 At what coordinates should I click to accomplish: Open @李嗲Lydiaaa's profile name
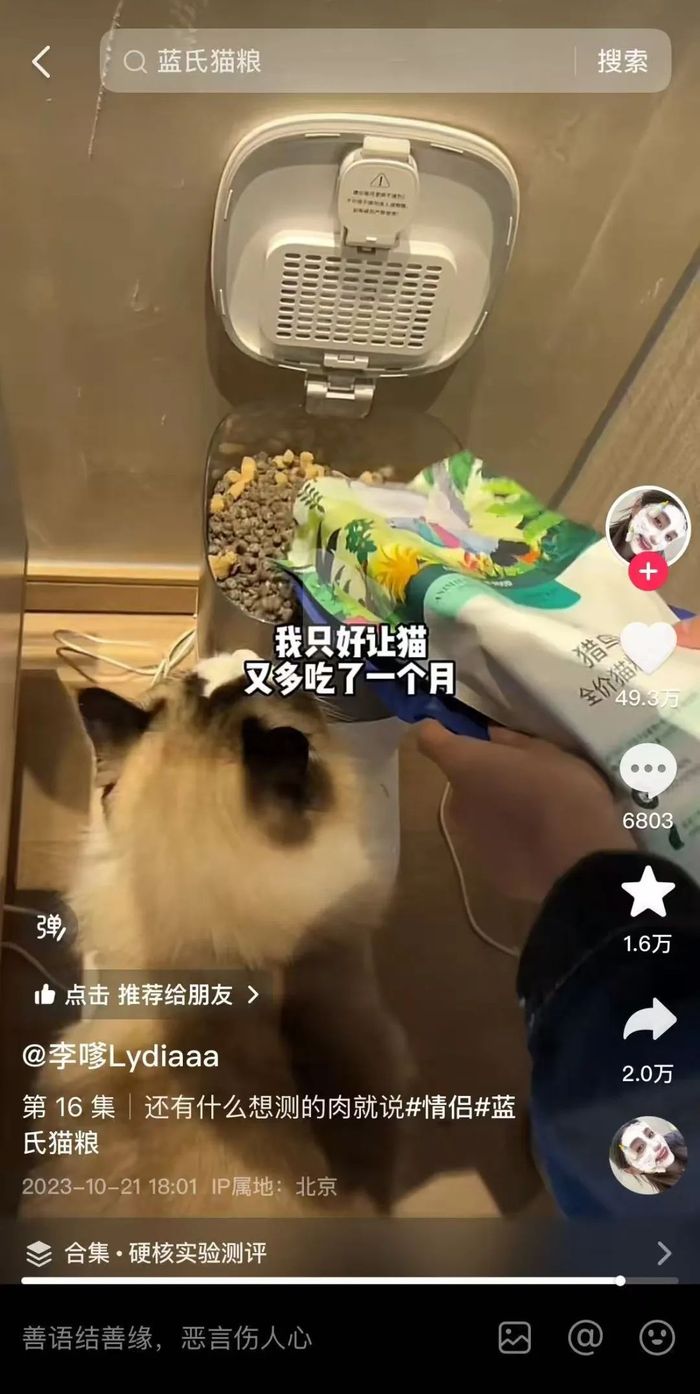click(x=121, y=1056)
